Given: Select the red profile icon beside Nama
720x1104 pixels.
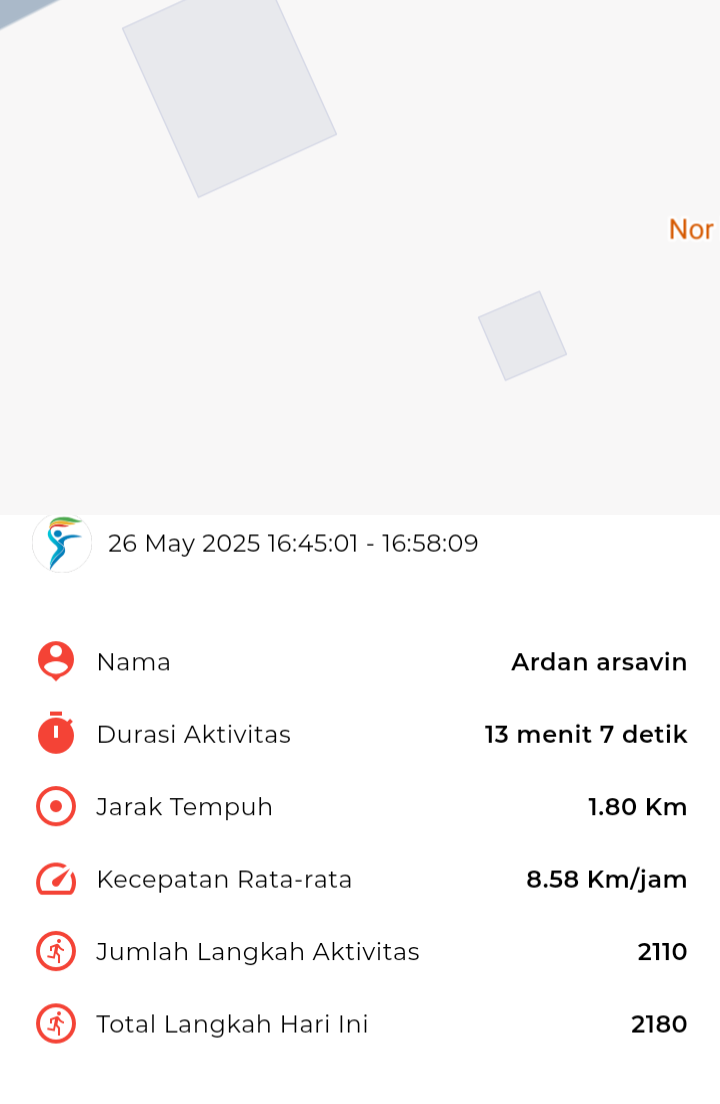Looking at the screenshot, I should (x=55, y=661).
